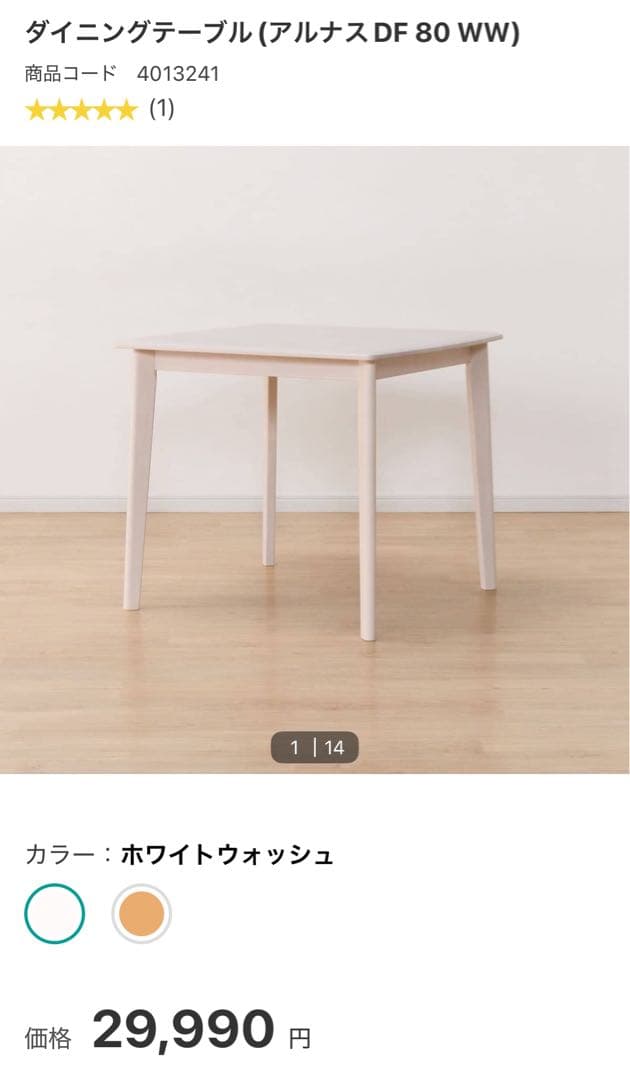Select the white wash color swatch

click(x=55, y=914)
